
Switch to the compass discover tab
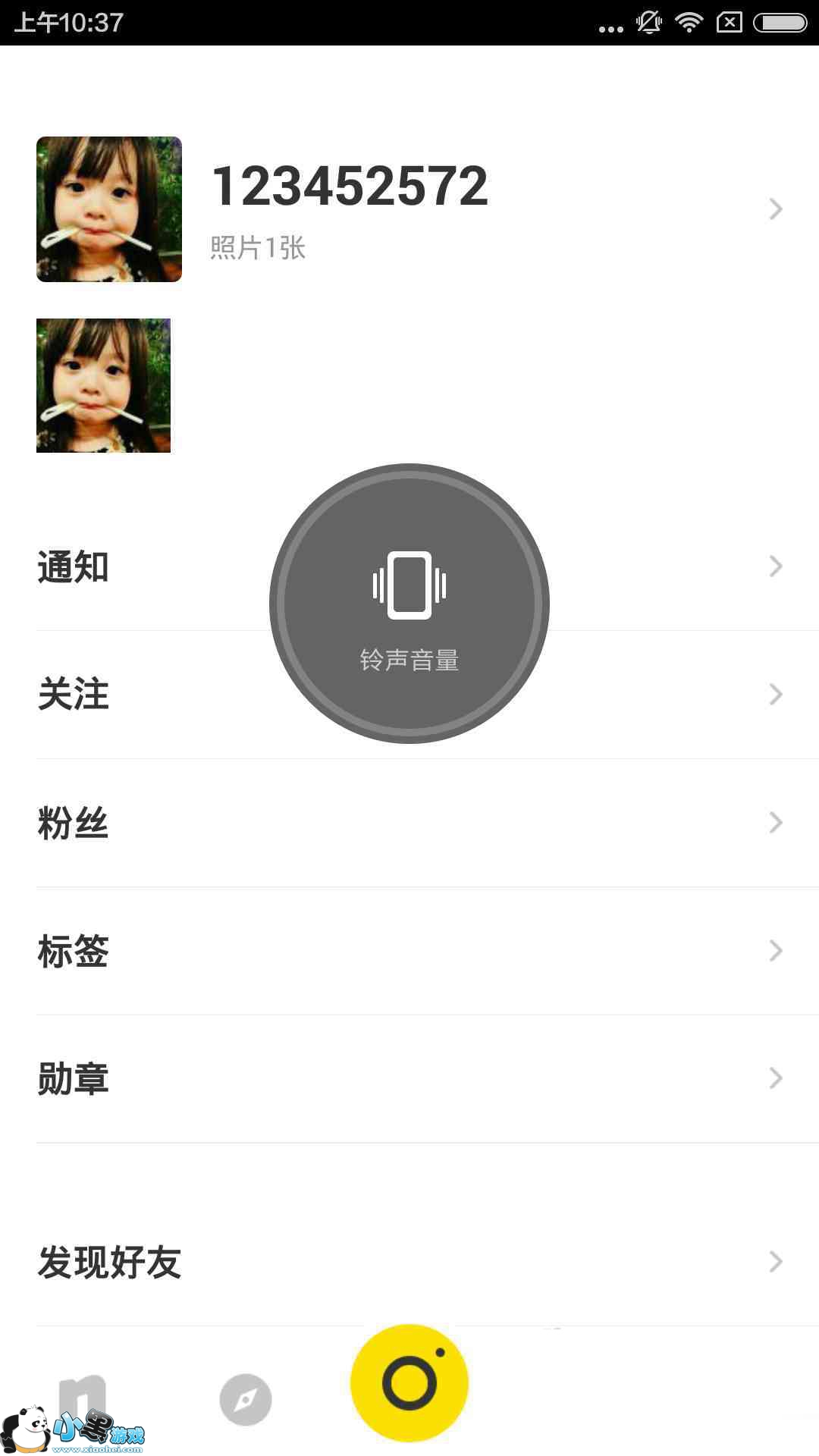246,1399
